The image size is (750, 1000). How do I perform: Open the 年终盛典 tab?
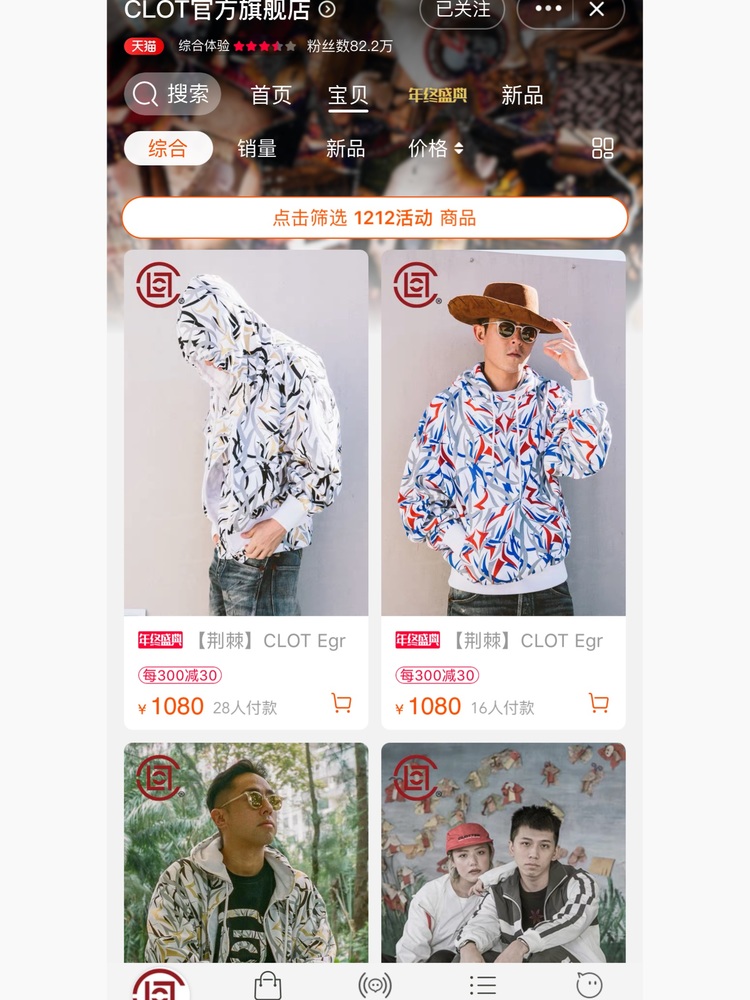coord(437,95)
